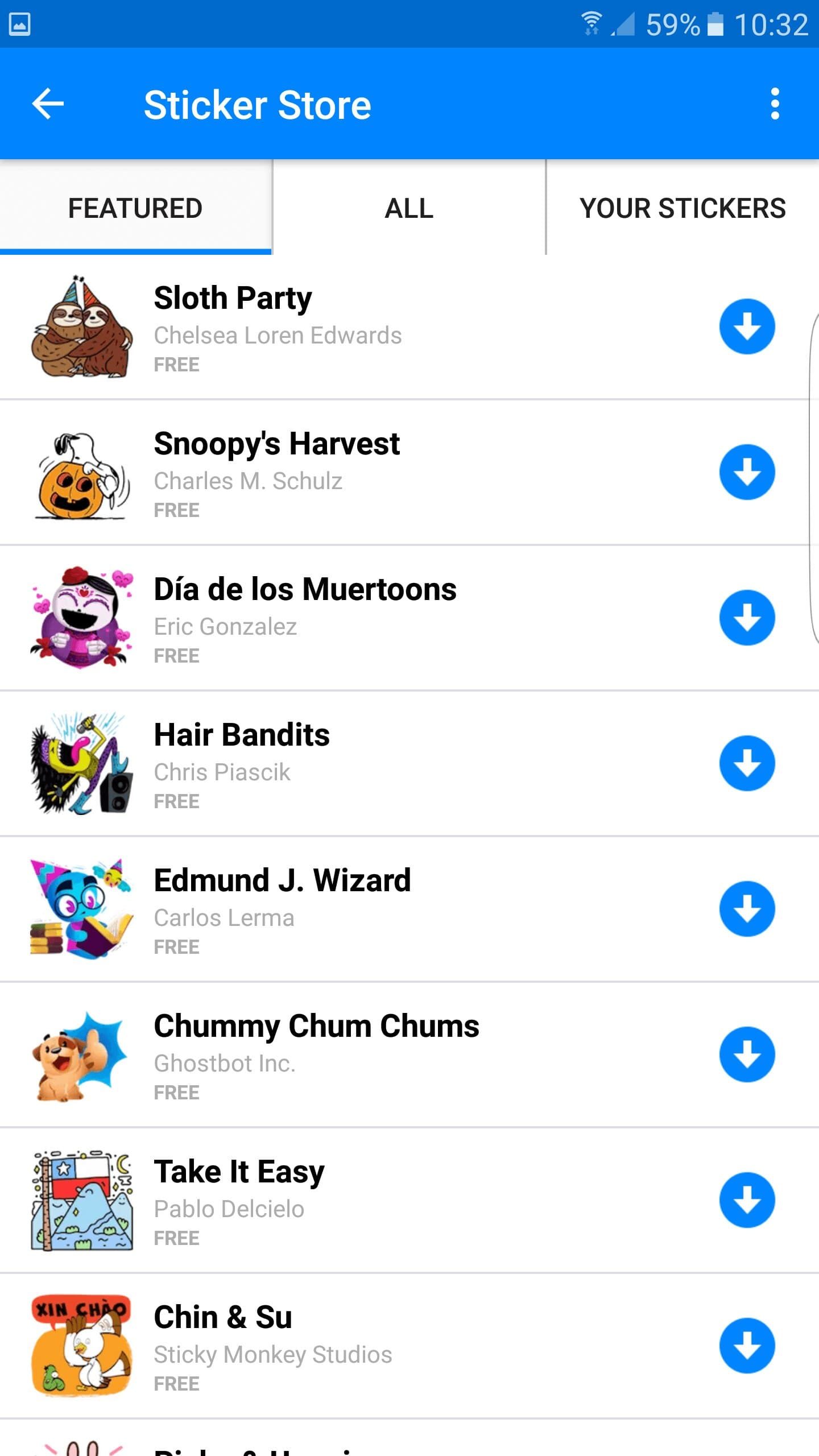Download the Chin & Su stickers
The width and height of the screenshot is (819, 1456).
pos(747,1346)
